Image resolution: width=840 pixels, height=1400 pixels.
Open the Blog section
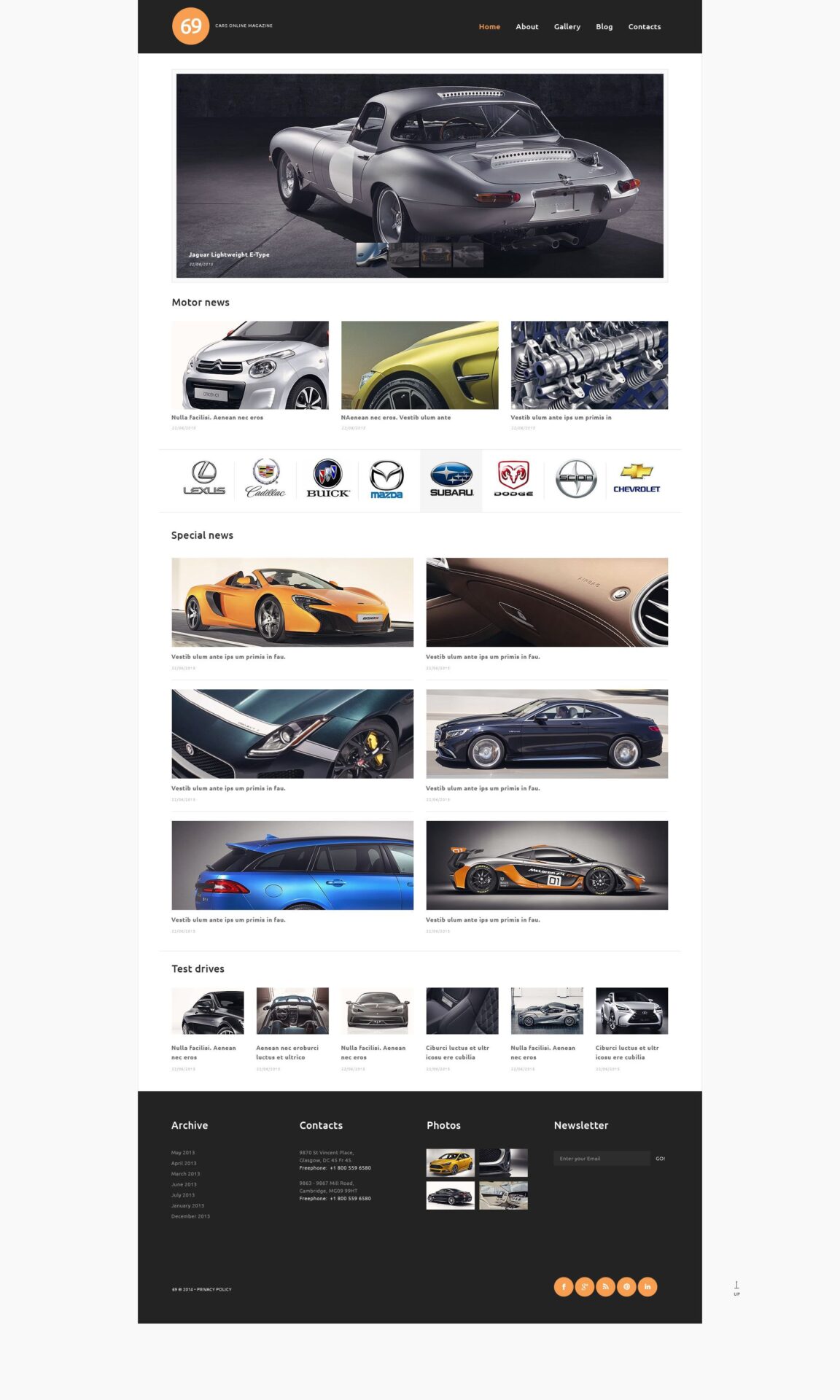(x=604, y=27)
